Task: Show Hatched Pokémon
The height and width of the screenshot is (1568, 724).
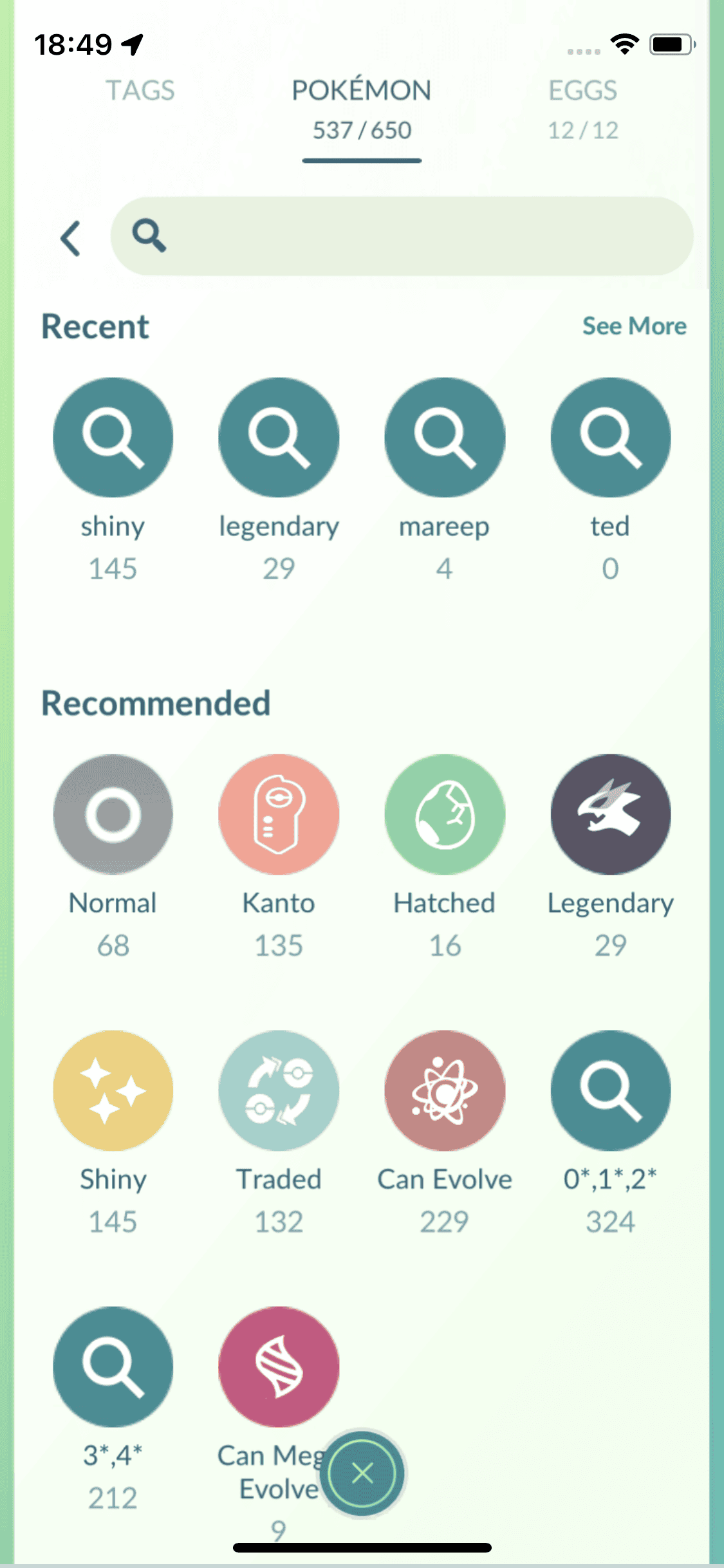Action: 445,814
